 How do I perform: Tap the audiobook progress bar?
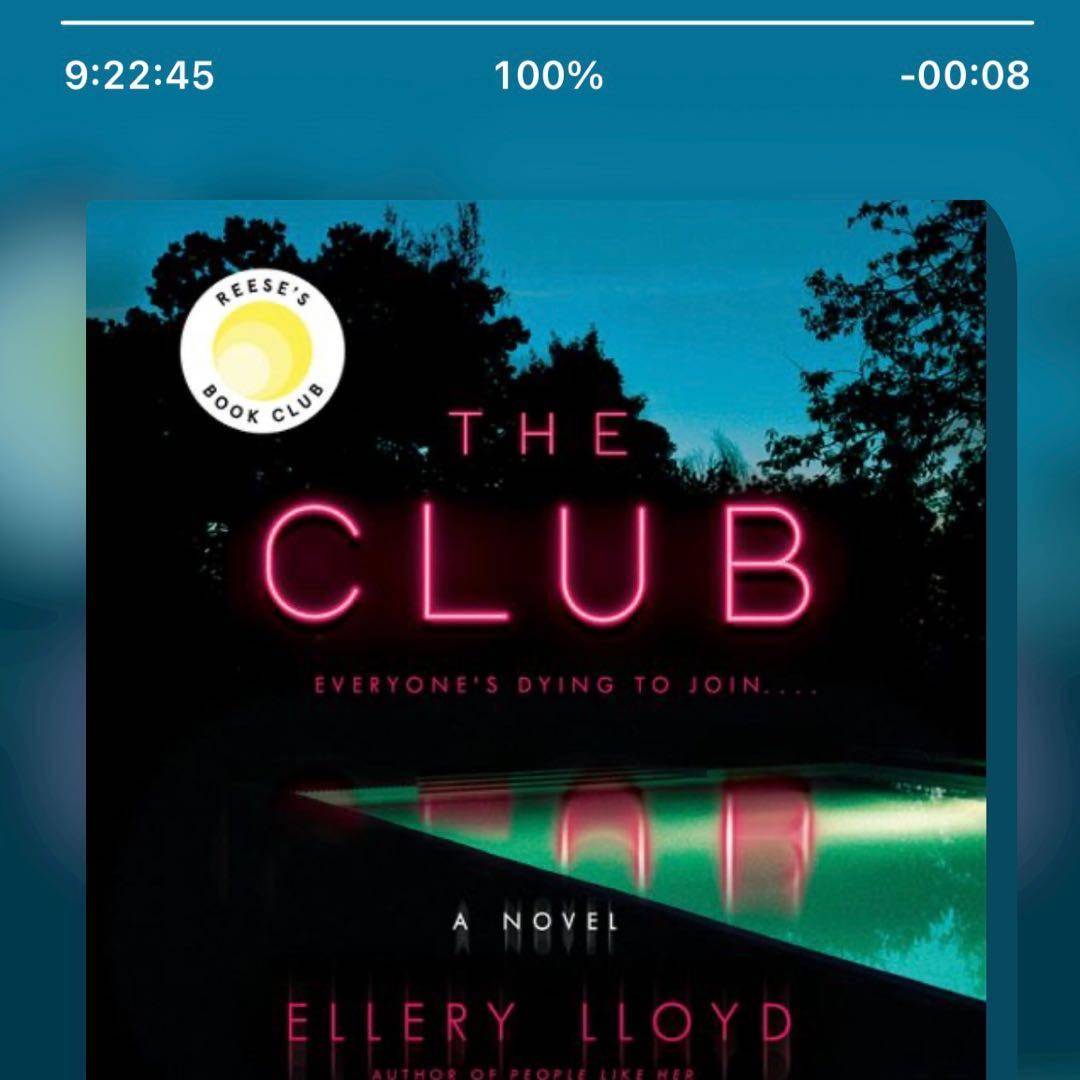pyautogui.click(x=546, y=22)
